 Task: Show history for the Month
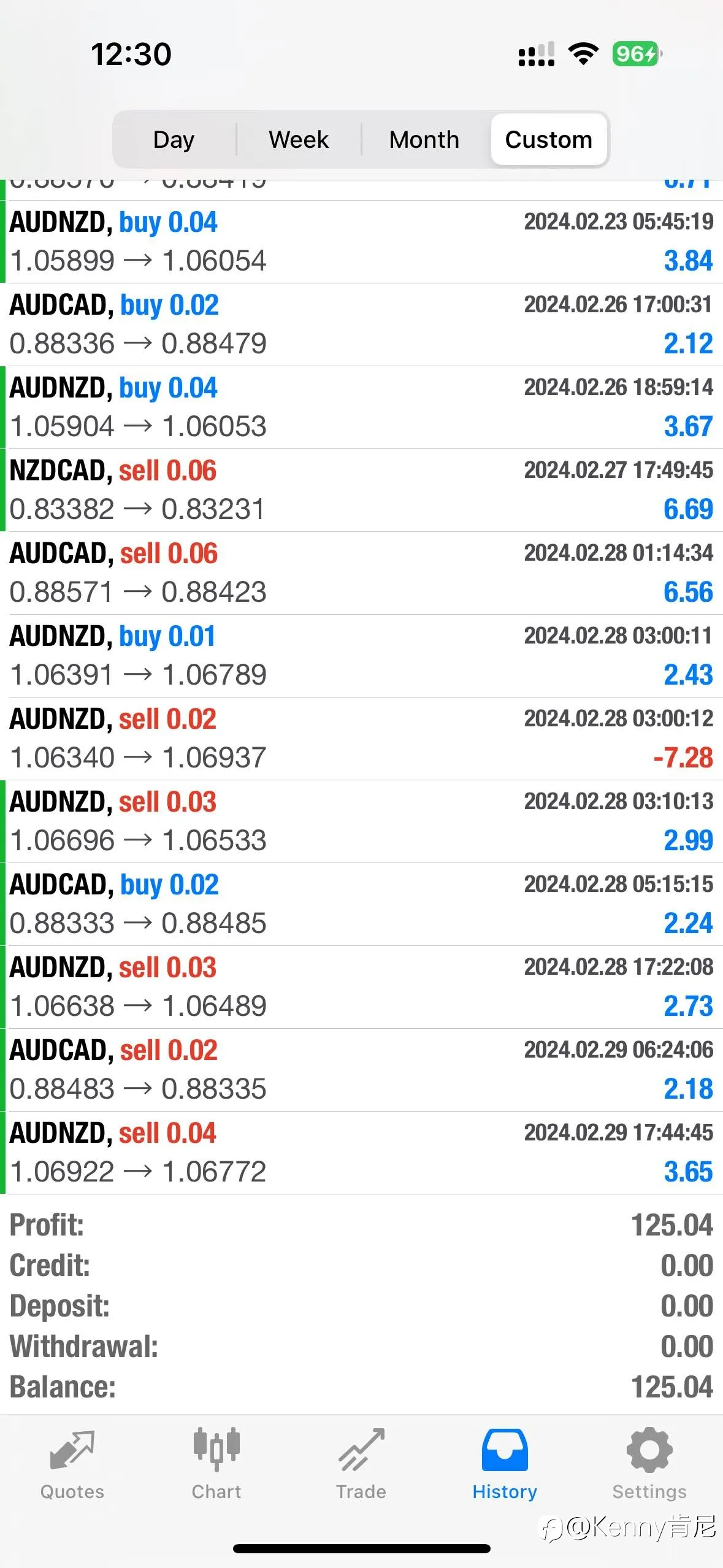click(x=424, y=139)
